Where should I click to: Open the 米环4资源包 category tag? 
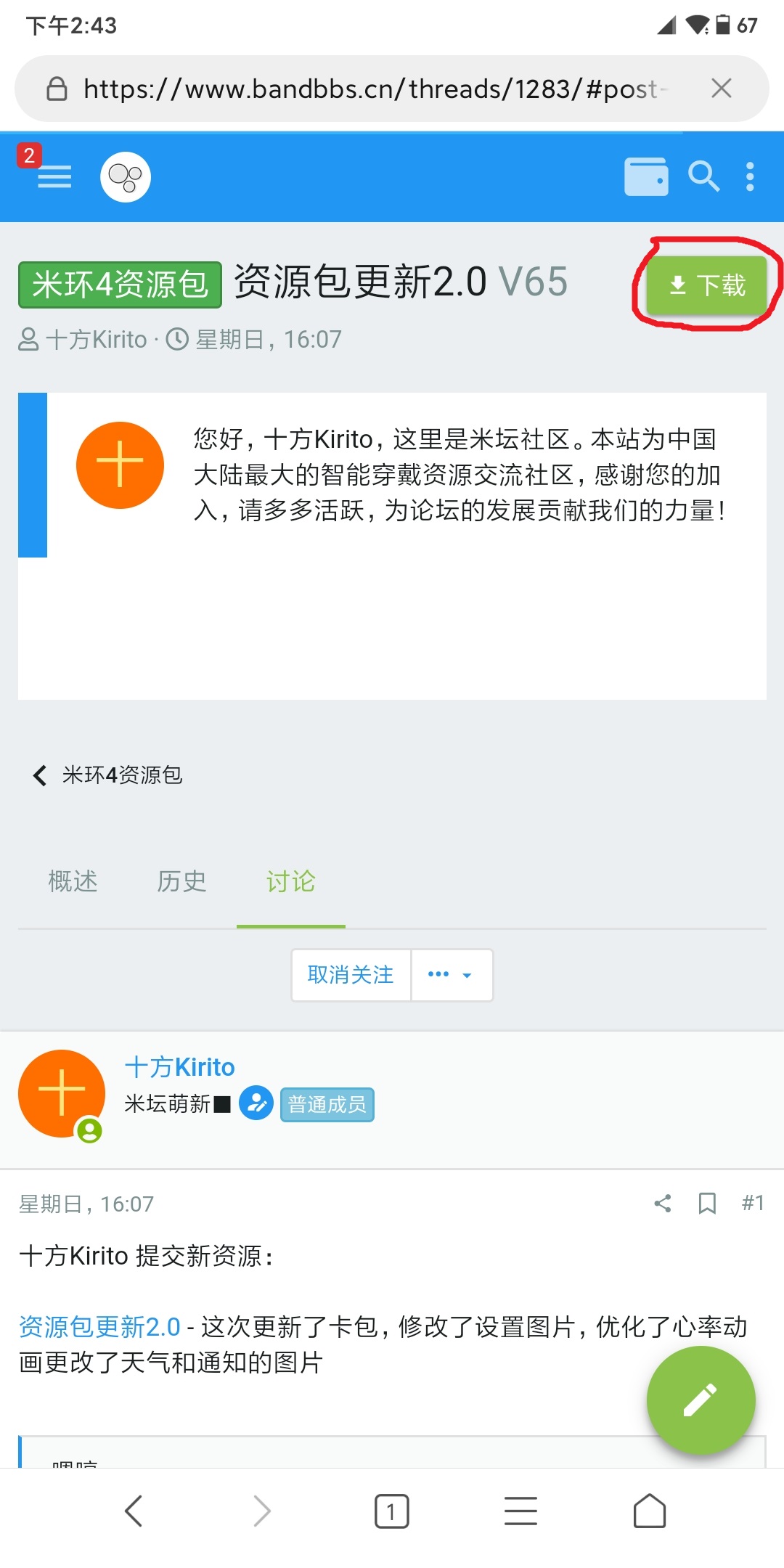tap(120, 285)
